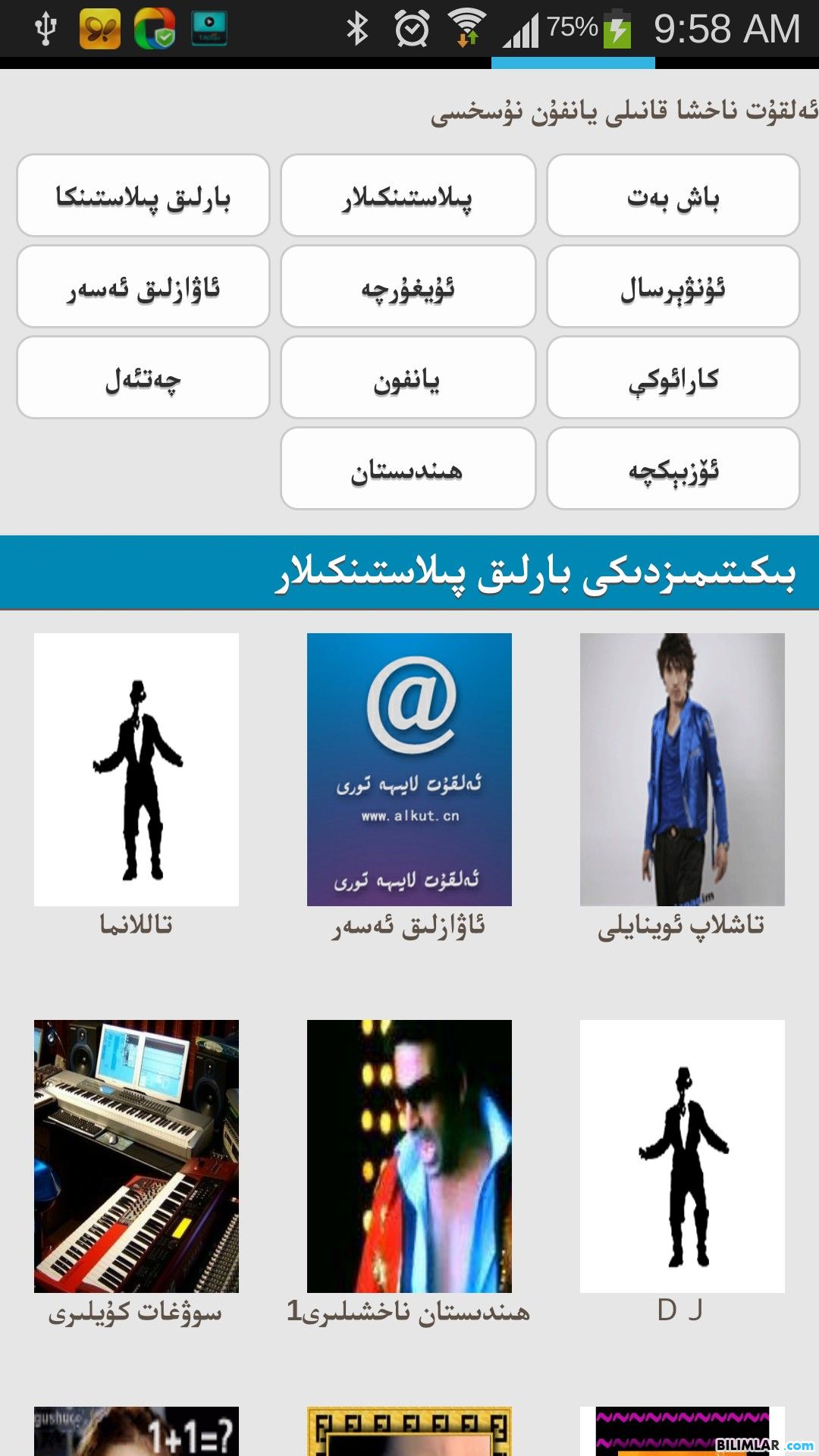
Task: Choose the ئۇيغۇرچە category button
Action: click(x=408, y=287)
